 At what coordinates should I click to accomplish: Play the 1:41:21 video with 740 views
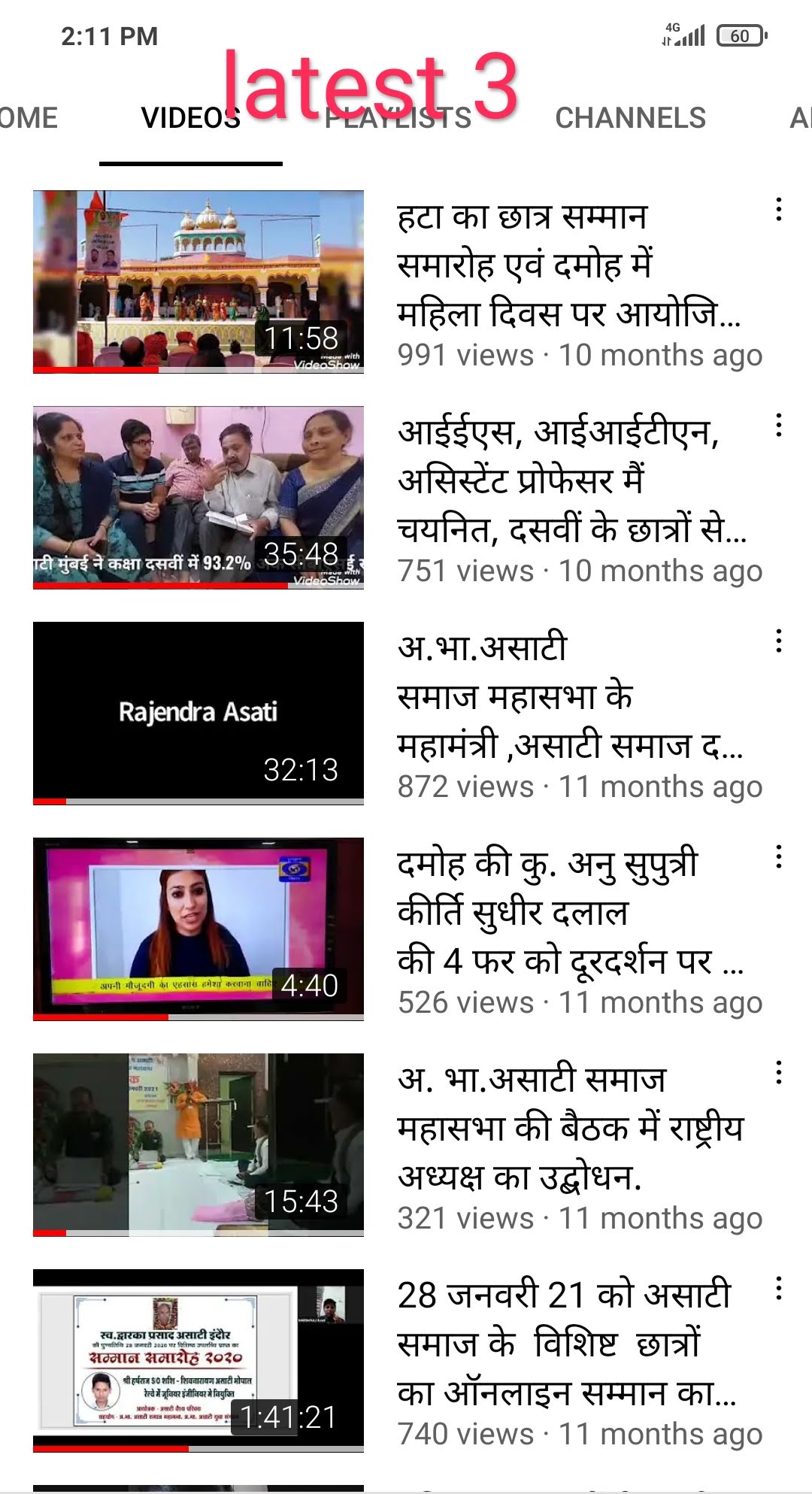coord(198,1361)
